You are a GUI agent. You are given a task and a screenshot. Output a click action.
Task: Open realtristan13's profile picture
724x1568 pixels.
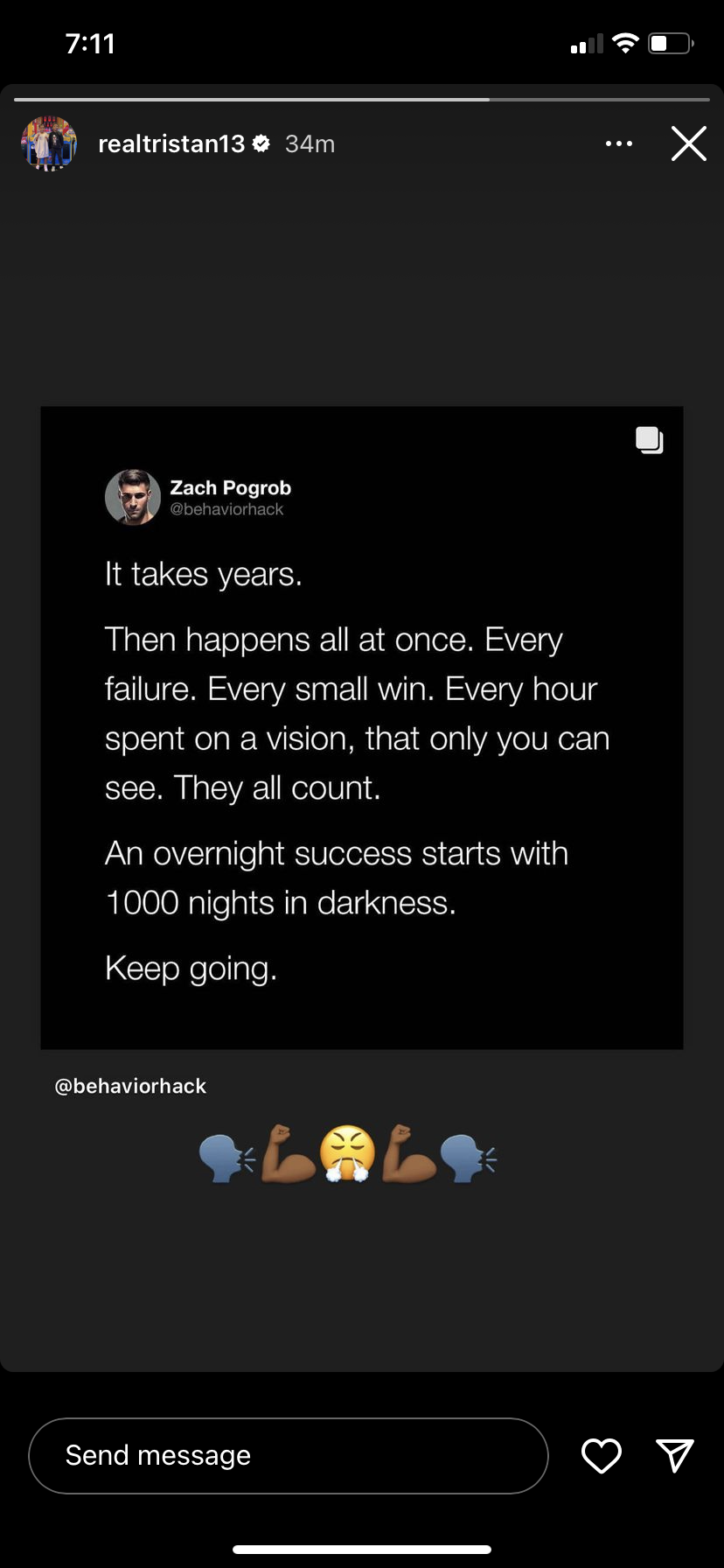coord(49,143)
